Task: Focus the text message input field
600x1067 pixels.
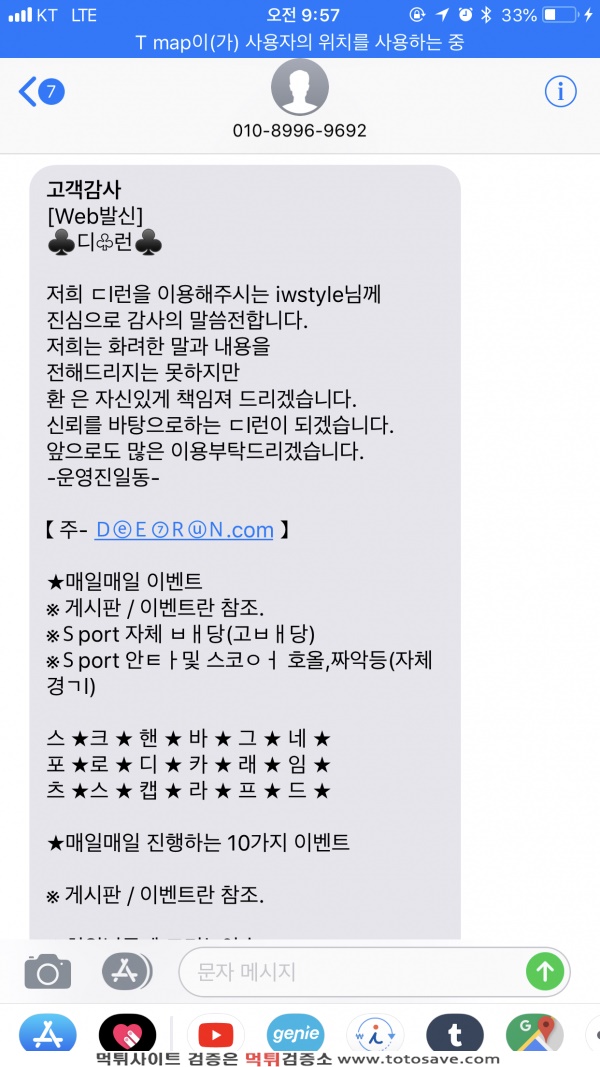Action: point(353,972)
